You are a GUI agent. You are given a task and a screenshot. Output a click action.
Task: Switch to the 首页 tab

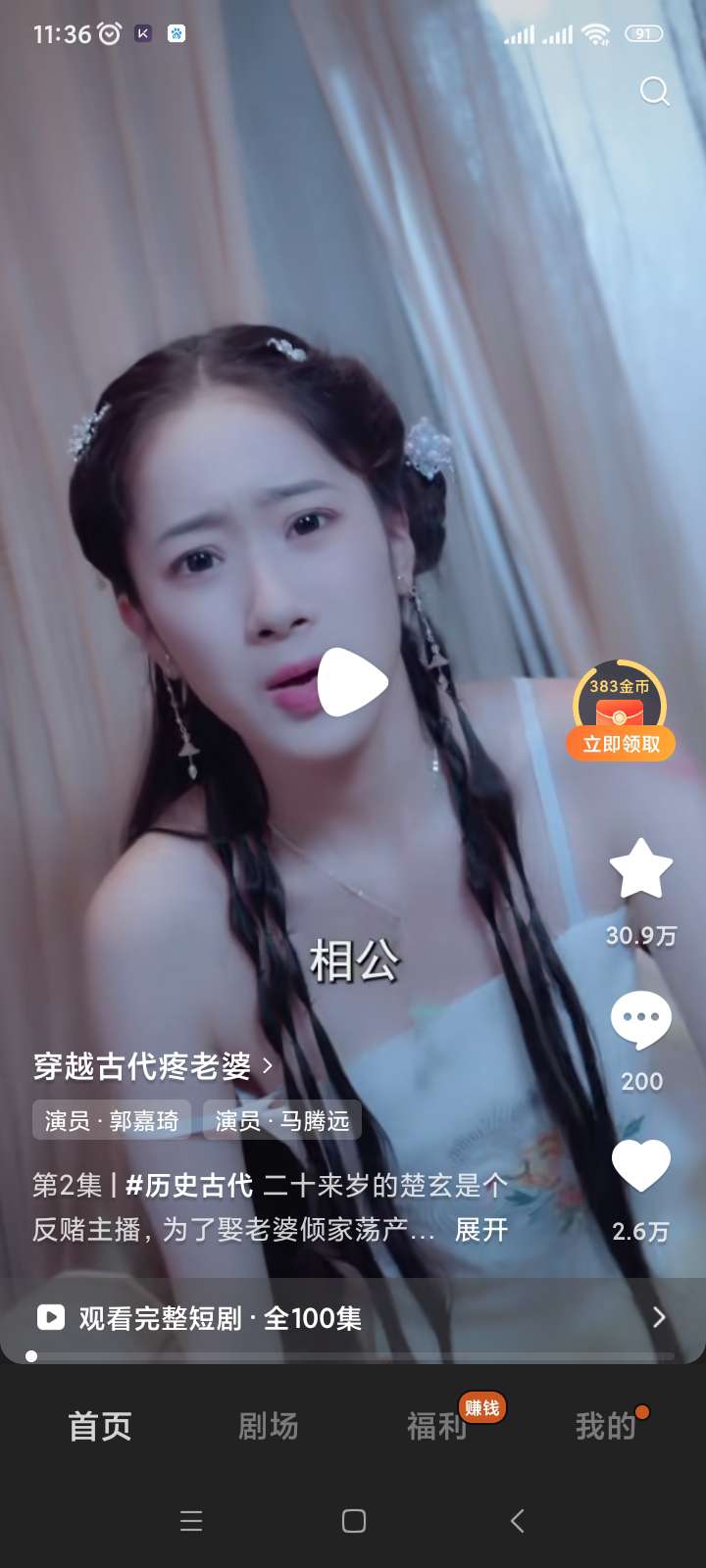(x=99, y=1426)
